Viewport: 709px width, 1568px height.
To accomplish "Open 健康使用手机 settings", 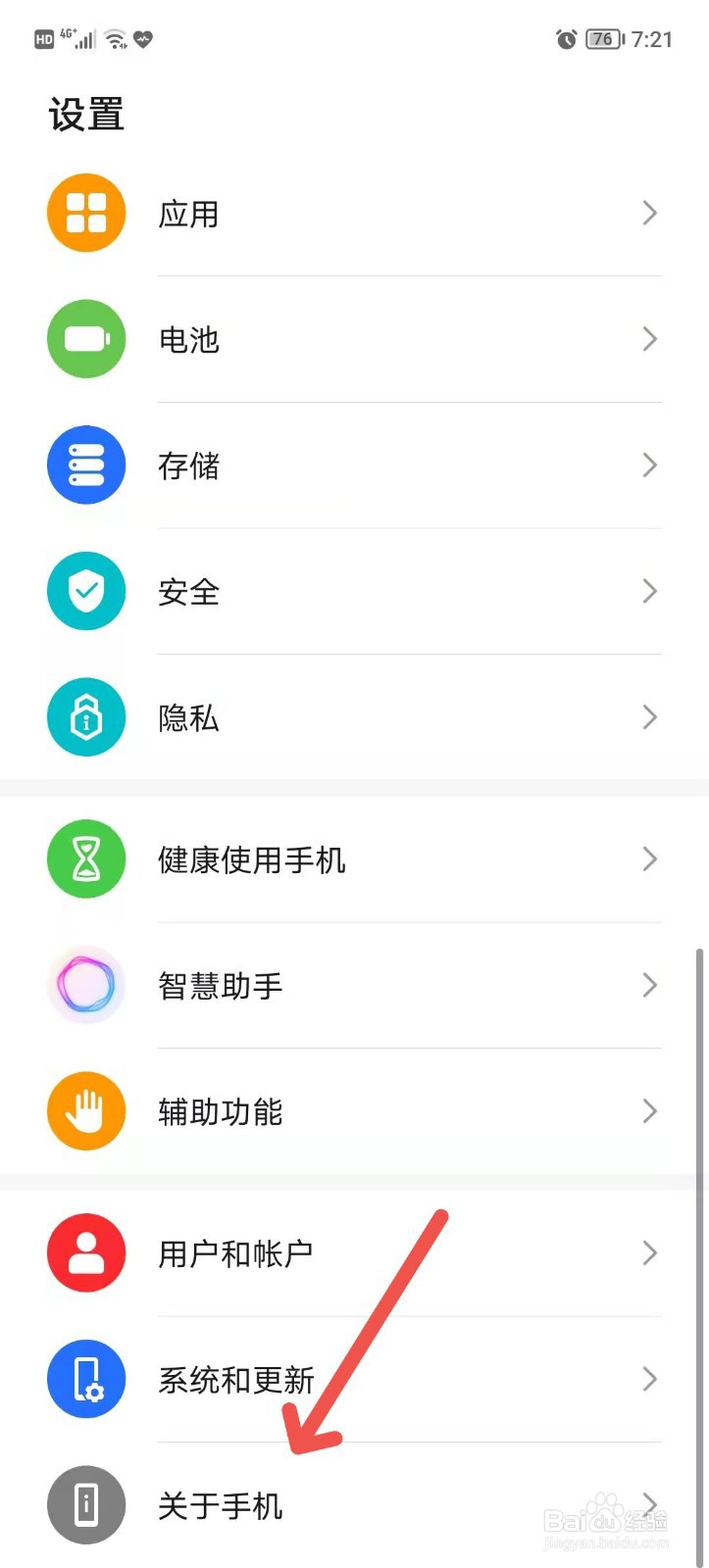I will [253, 858].
